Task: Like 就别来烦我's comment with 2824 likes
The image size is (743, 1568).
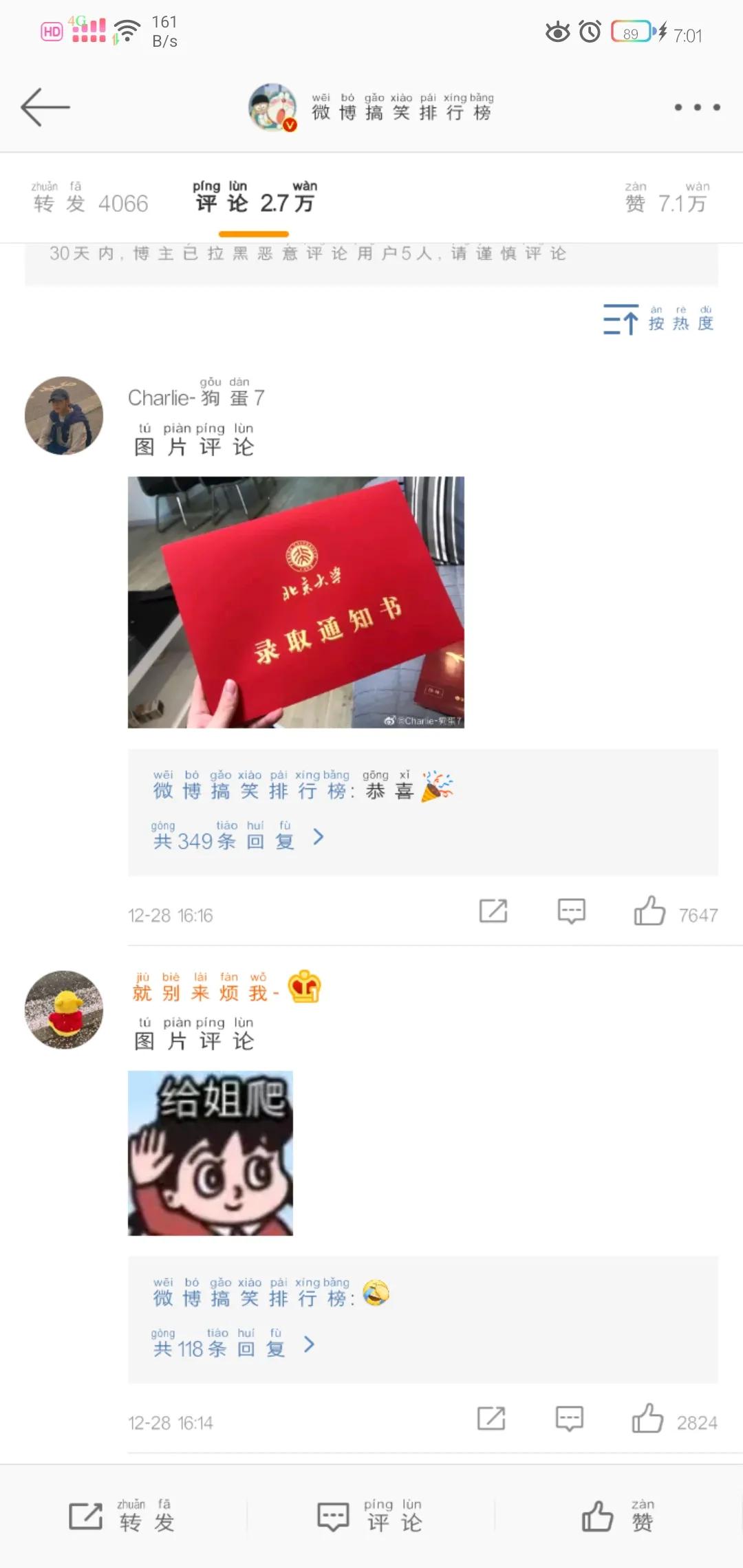Action: click(648, 1419)
